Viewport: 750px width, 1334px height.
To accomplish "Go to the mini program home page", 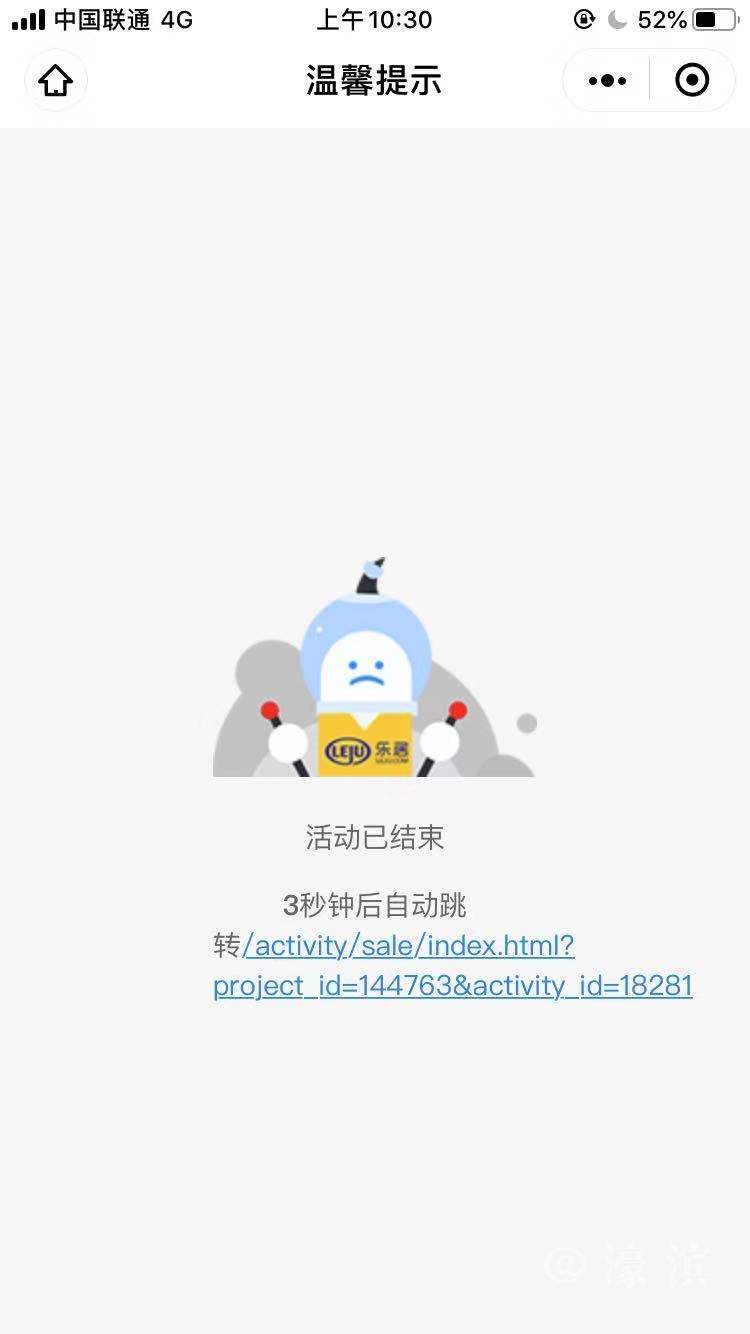I will pos(56,81).
